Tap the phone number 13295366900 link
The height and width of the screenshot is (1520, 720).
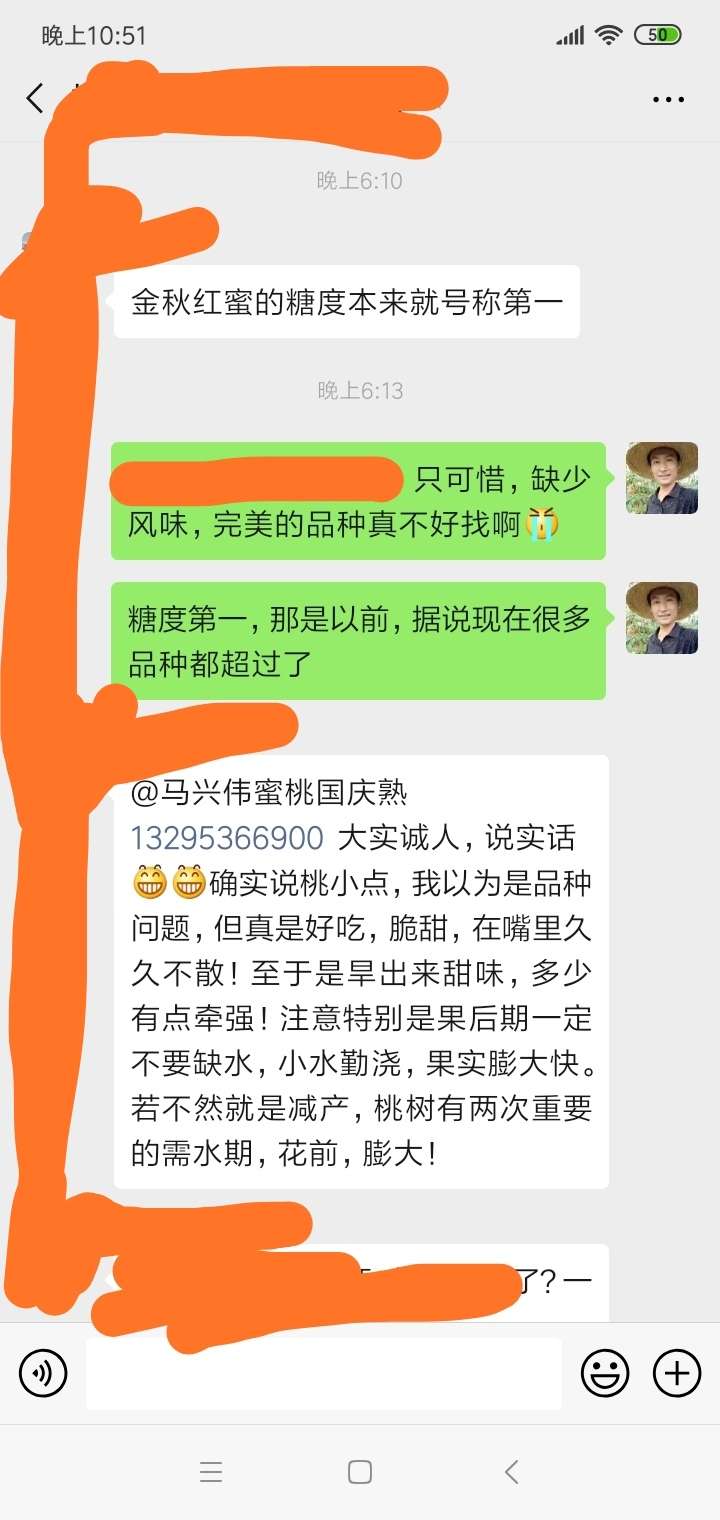click(228, 838)
